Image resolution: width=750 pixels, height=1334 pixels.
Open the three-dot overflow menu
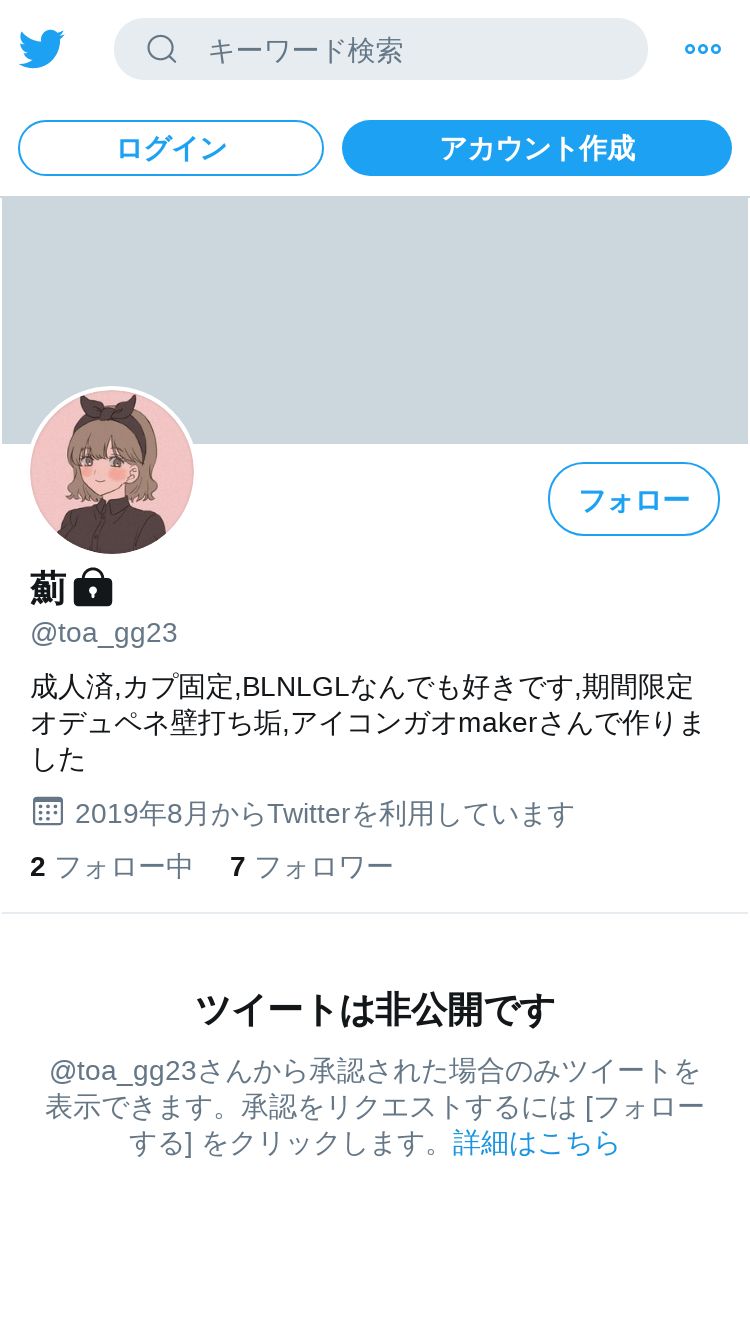[703, 49]
